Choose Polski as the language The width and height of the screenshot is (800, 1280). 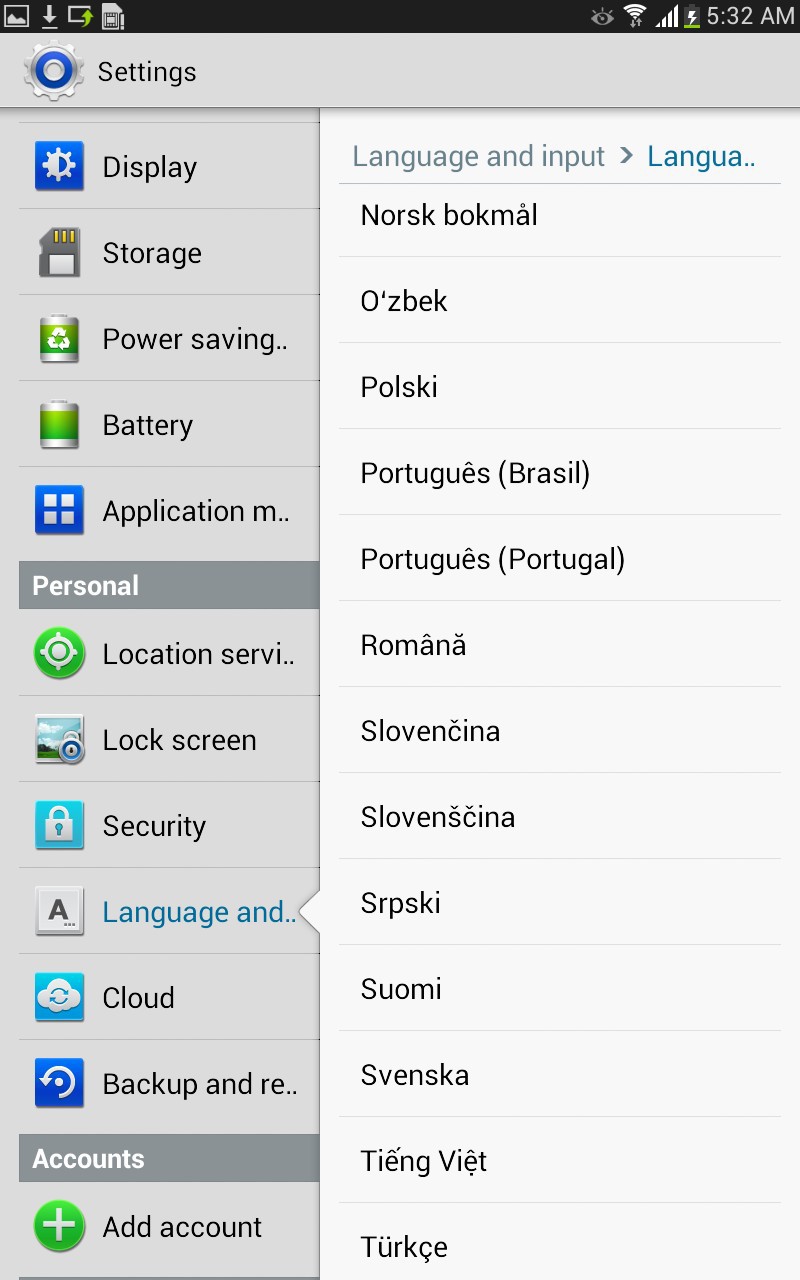tap(559, 387)
